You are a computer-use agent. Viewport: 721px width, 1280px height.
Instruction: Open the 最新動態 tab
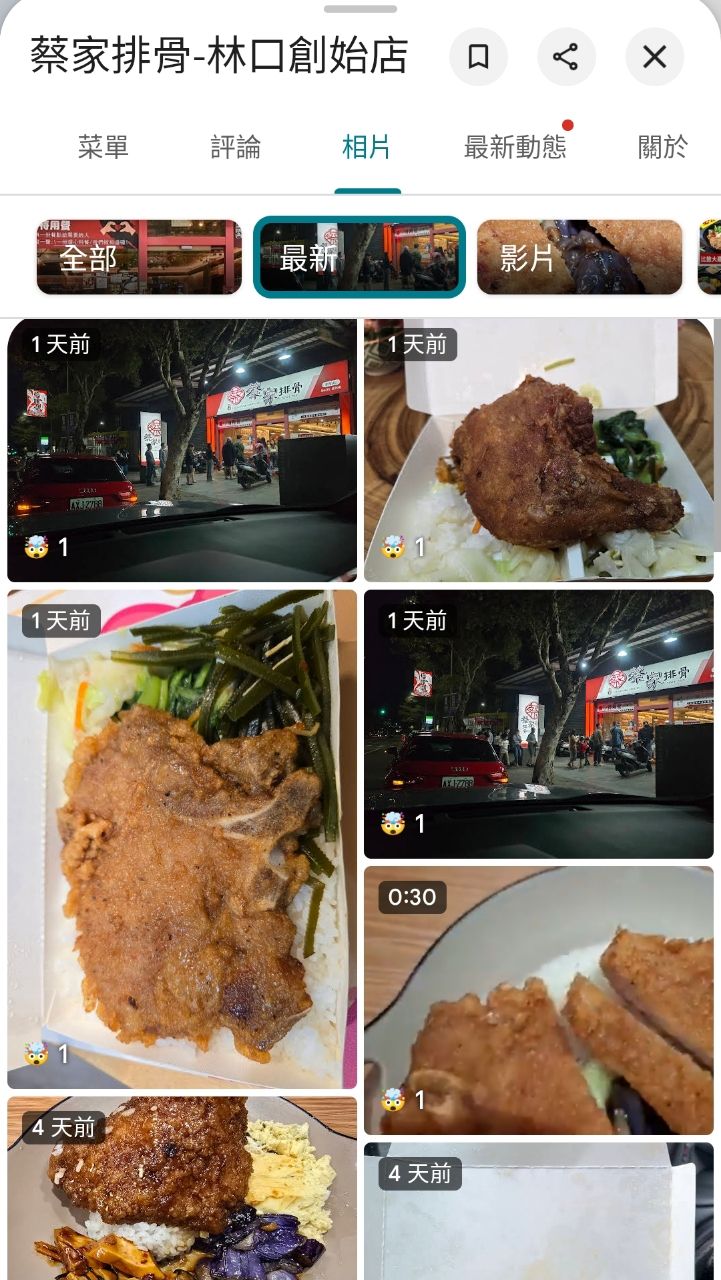coord(515,148)
